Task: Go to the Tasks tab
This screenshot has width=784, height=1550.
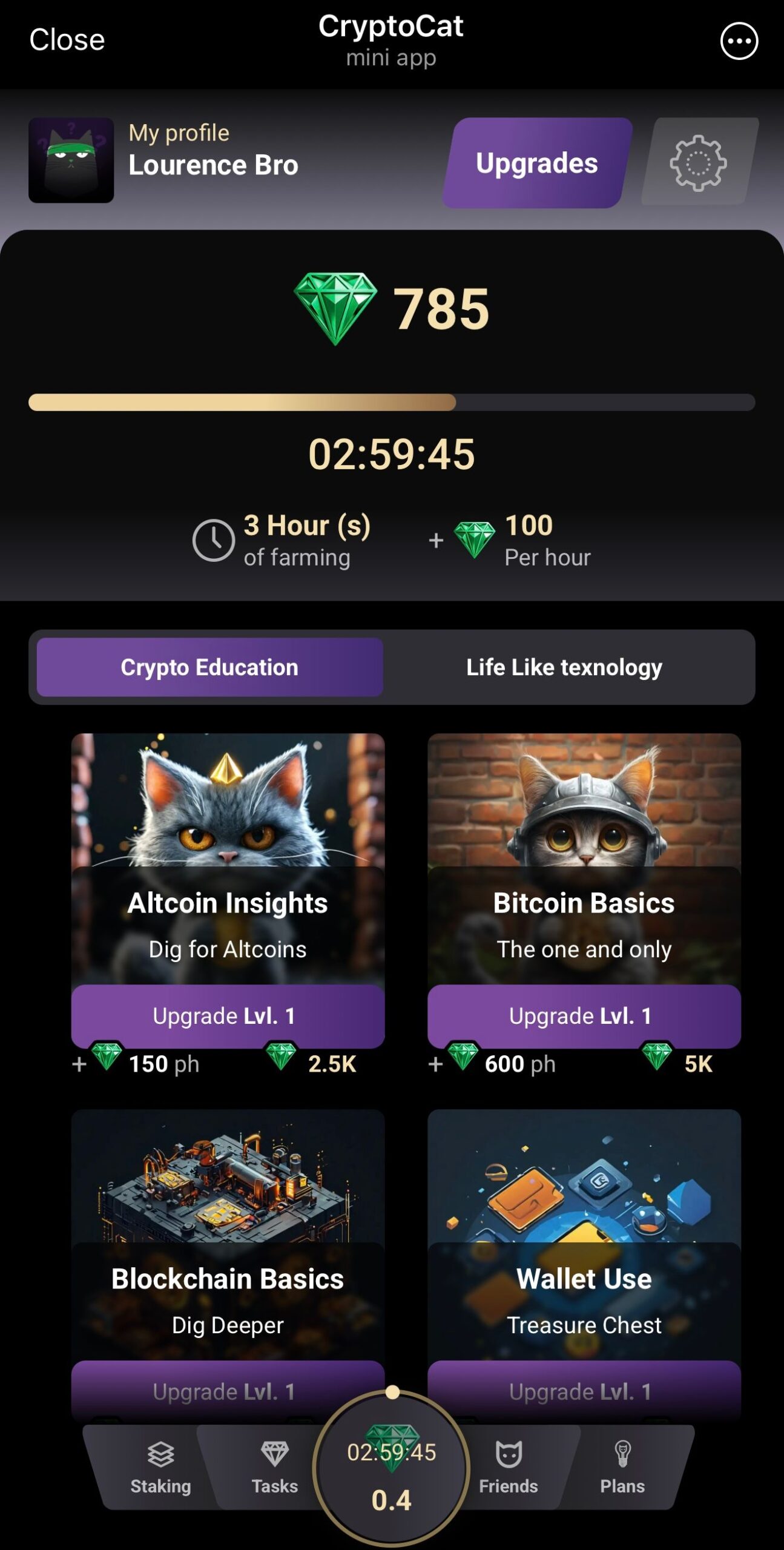Action: (x=274, y=1468)
